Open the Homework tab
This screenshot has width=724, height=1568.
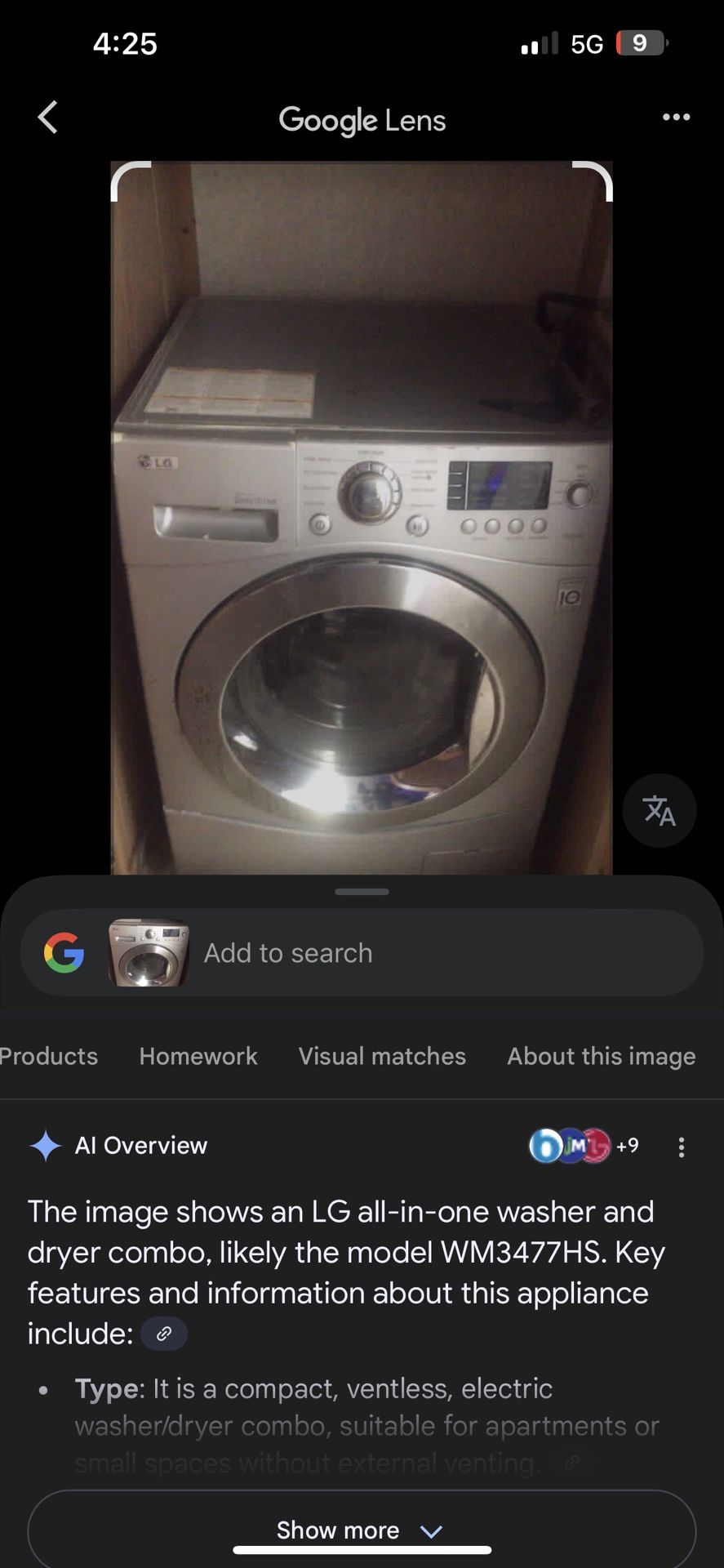pyautogui.click(x=198, y=1056)
